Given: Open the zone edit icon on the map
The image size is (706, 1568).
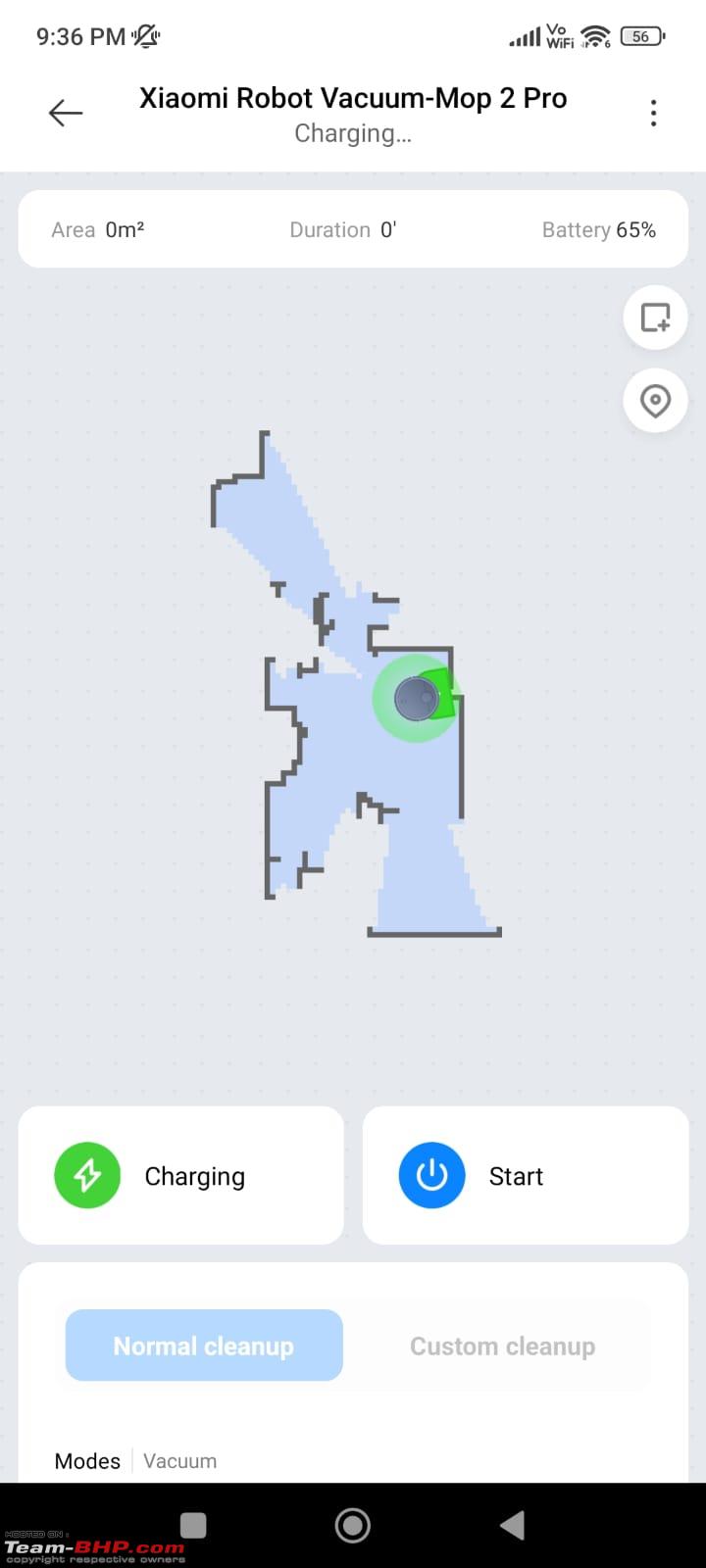Looking at the screenshot, I should coord(655,318).
